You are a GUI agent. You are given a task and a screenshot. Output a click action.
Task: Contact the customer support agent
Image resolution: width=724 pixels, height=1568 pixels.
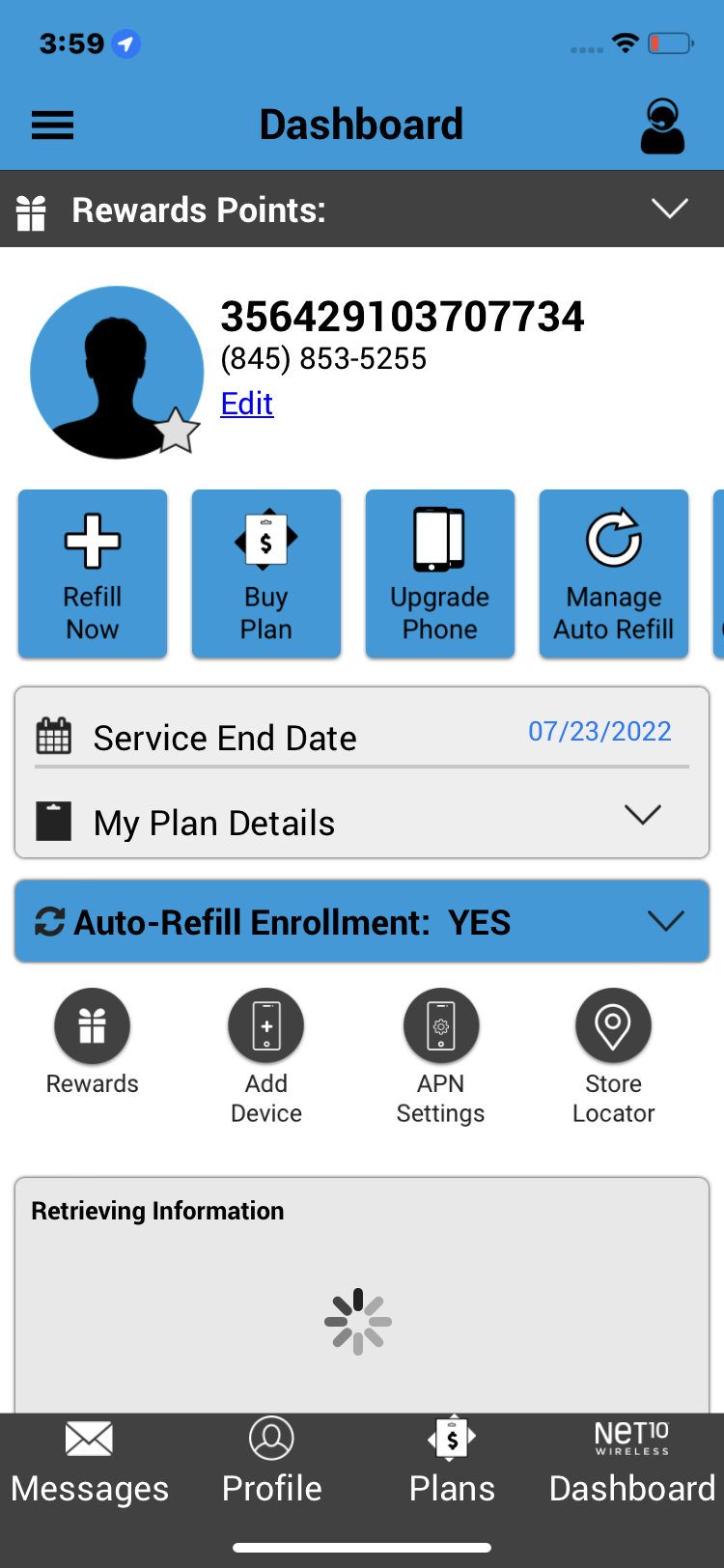click(x=662, y=126)
